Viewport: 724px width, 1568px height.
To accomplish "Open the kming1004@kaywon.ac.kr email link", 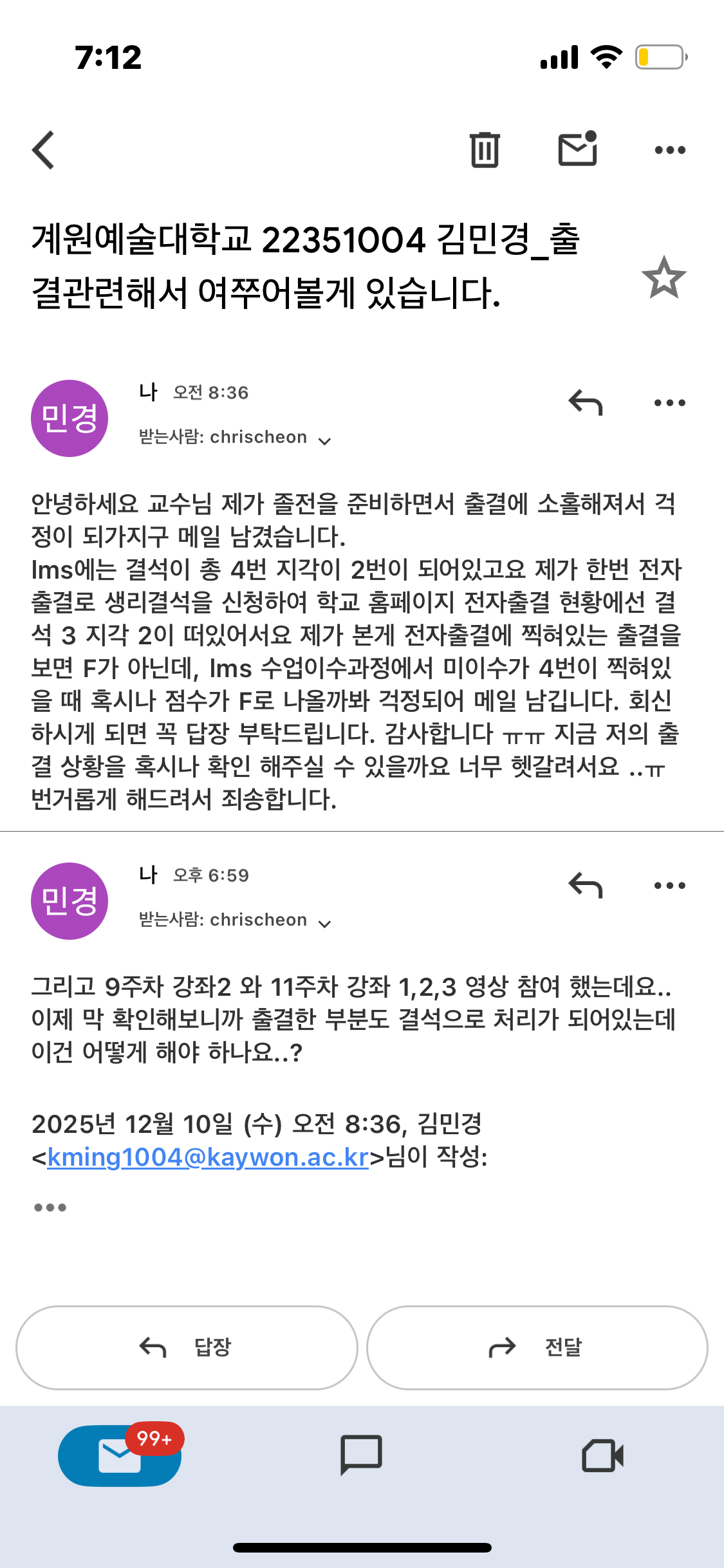I will pos(208,1157).
